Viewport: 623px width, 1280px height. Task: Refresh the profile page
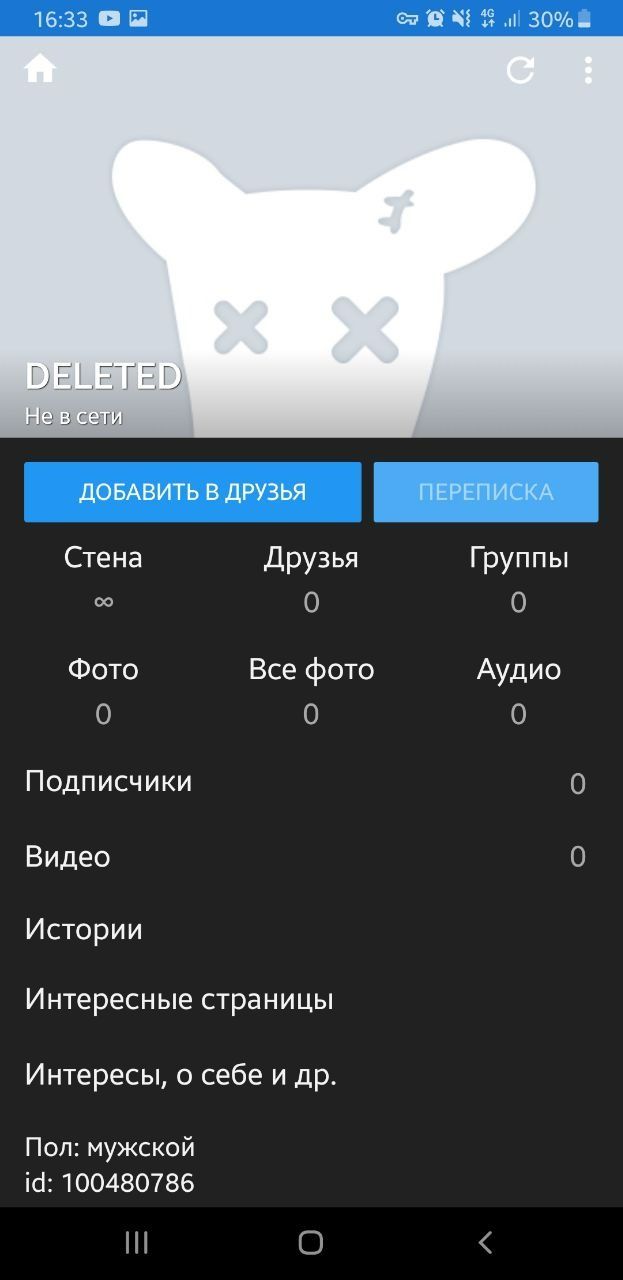(x=520, y=70)
